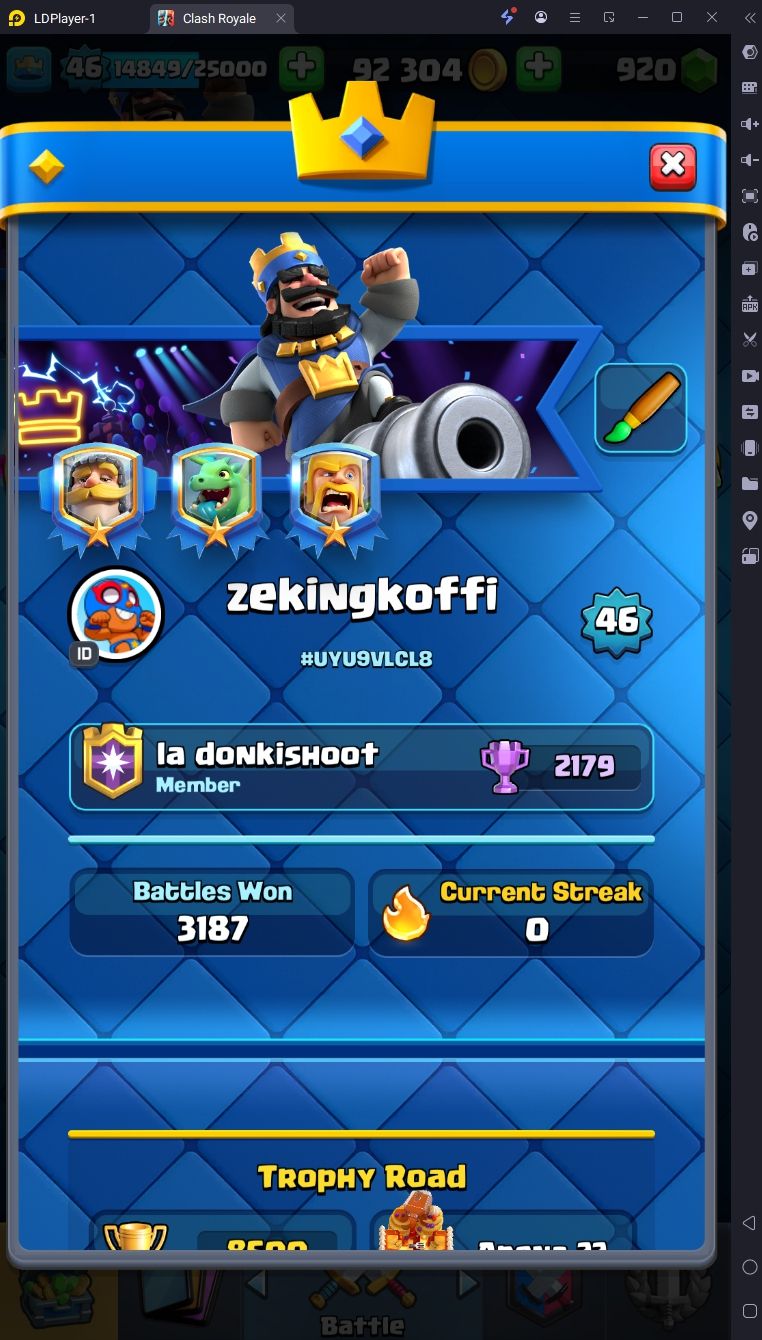
Task: Tap the Android back button
Action: pyautogui.click(x=749, y=1223)
